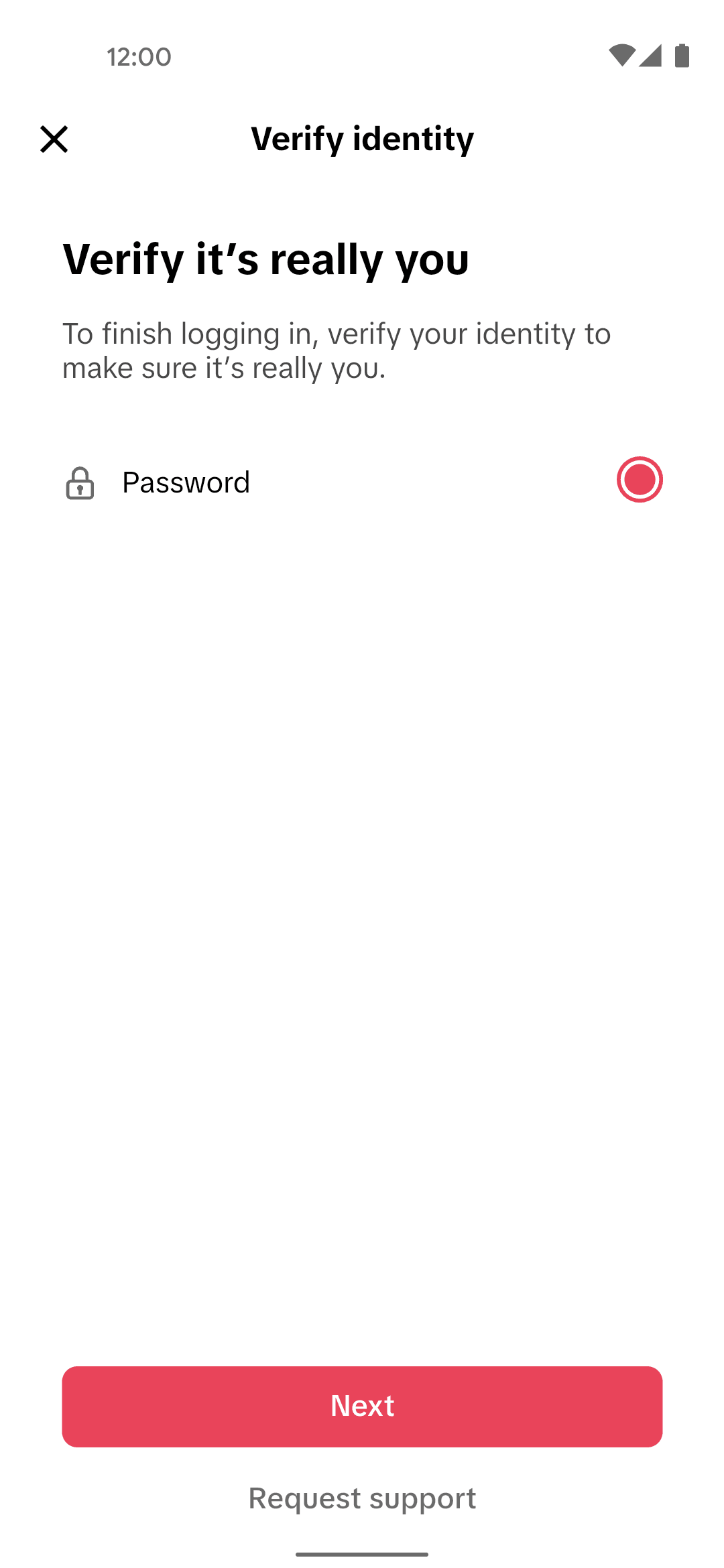Select the Password verification radio button
Viewport: 724px width, 1568px height.
[639, 480]
